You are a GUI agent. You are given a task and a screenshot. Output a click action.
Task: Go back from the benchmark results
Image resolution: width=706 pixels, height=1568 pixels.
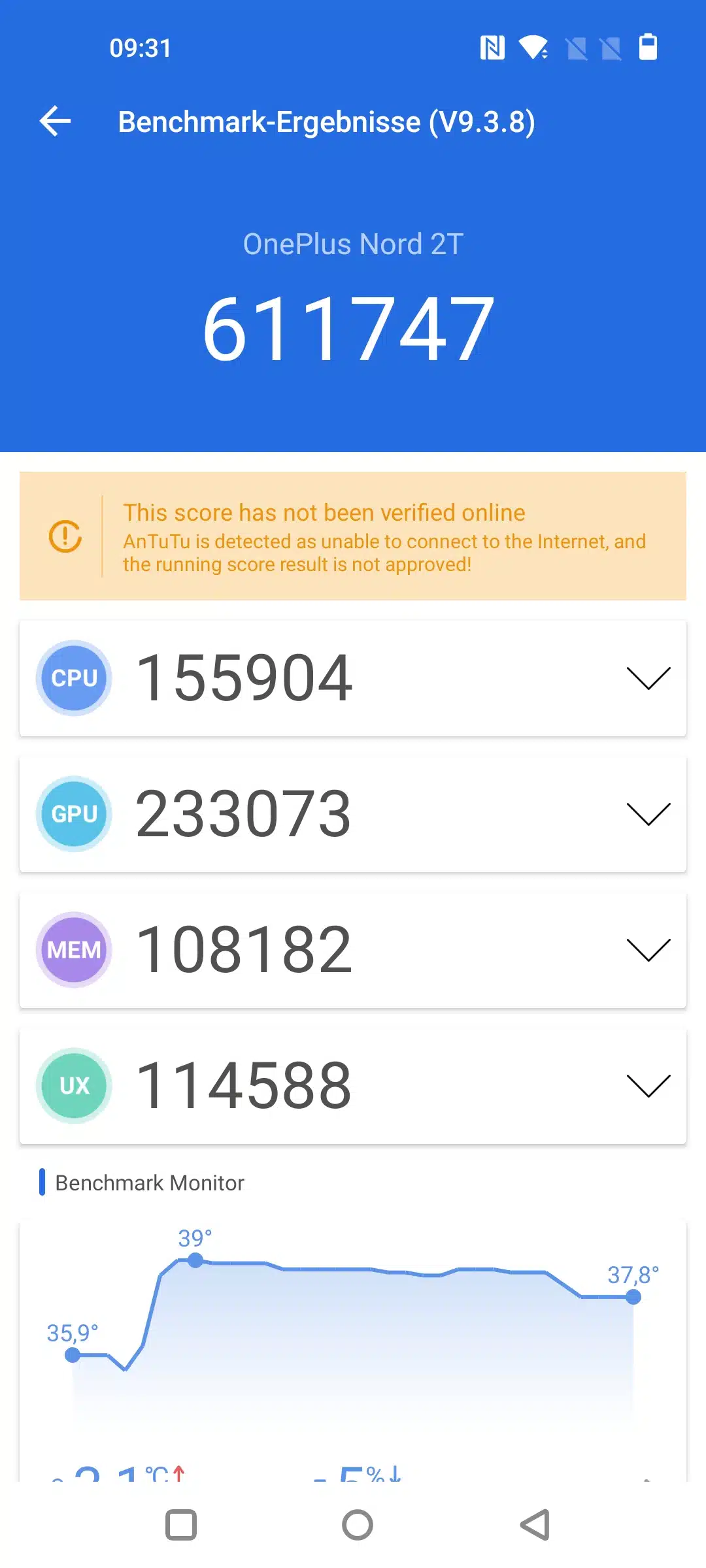click(56, 122)
